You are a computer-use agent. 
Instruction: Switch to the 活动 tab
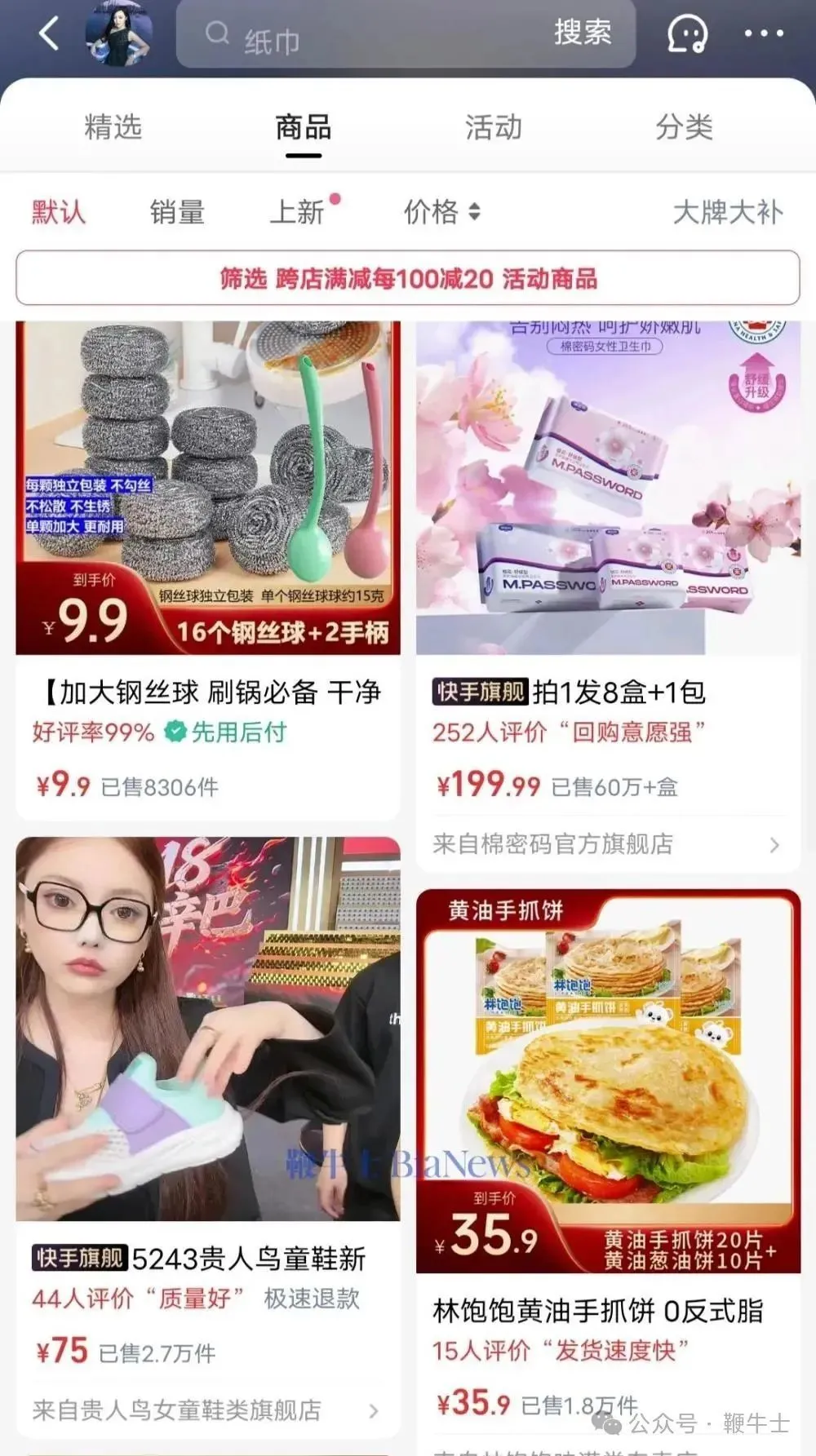point(493,127)
